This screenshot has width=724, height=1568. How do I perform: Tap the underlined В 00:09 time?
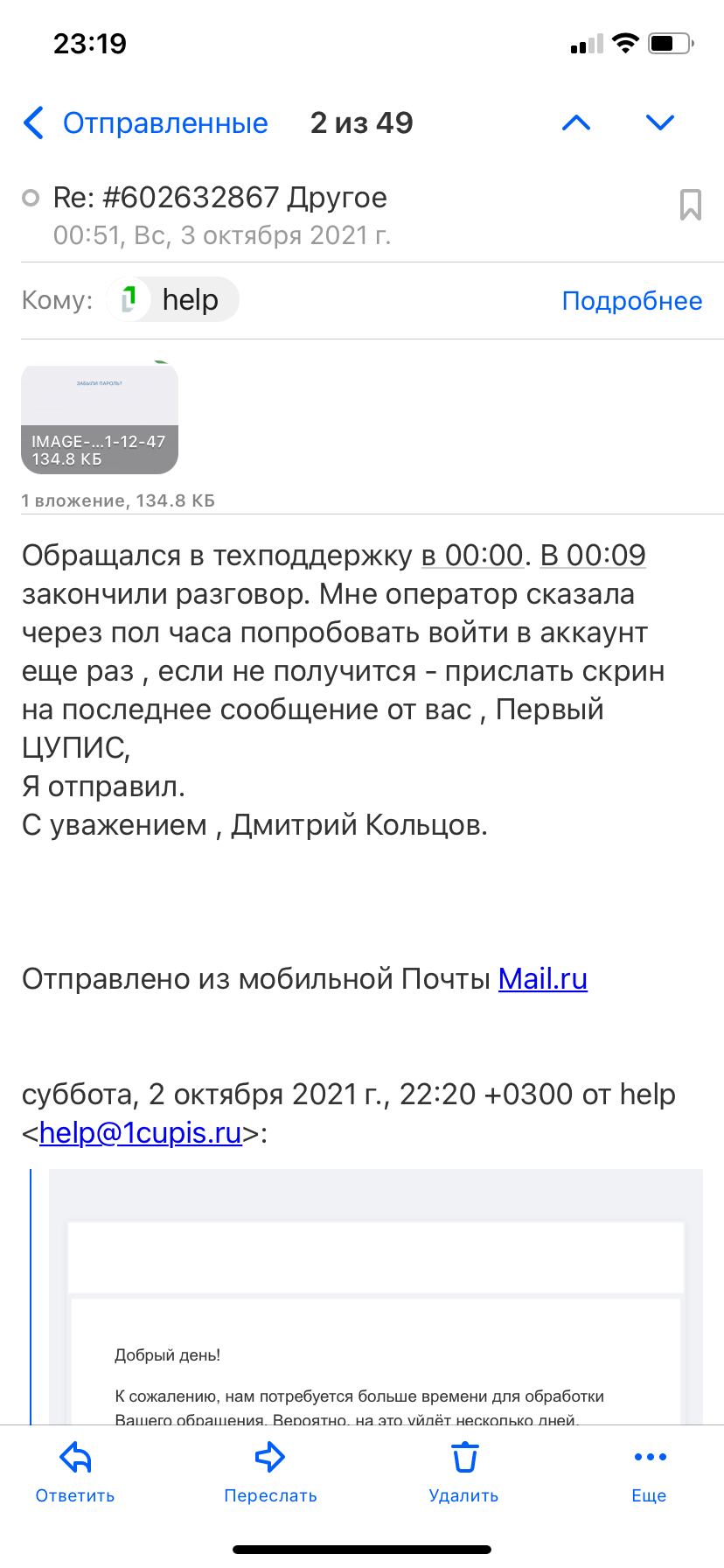pyautogui.click(x=593, y=556)
